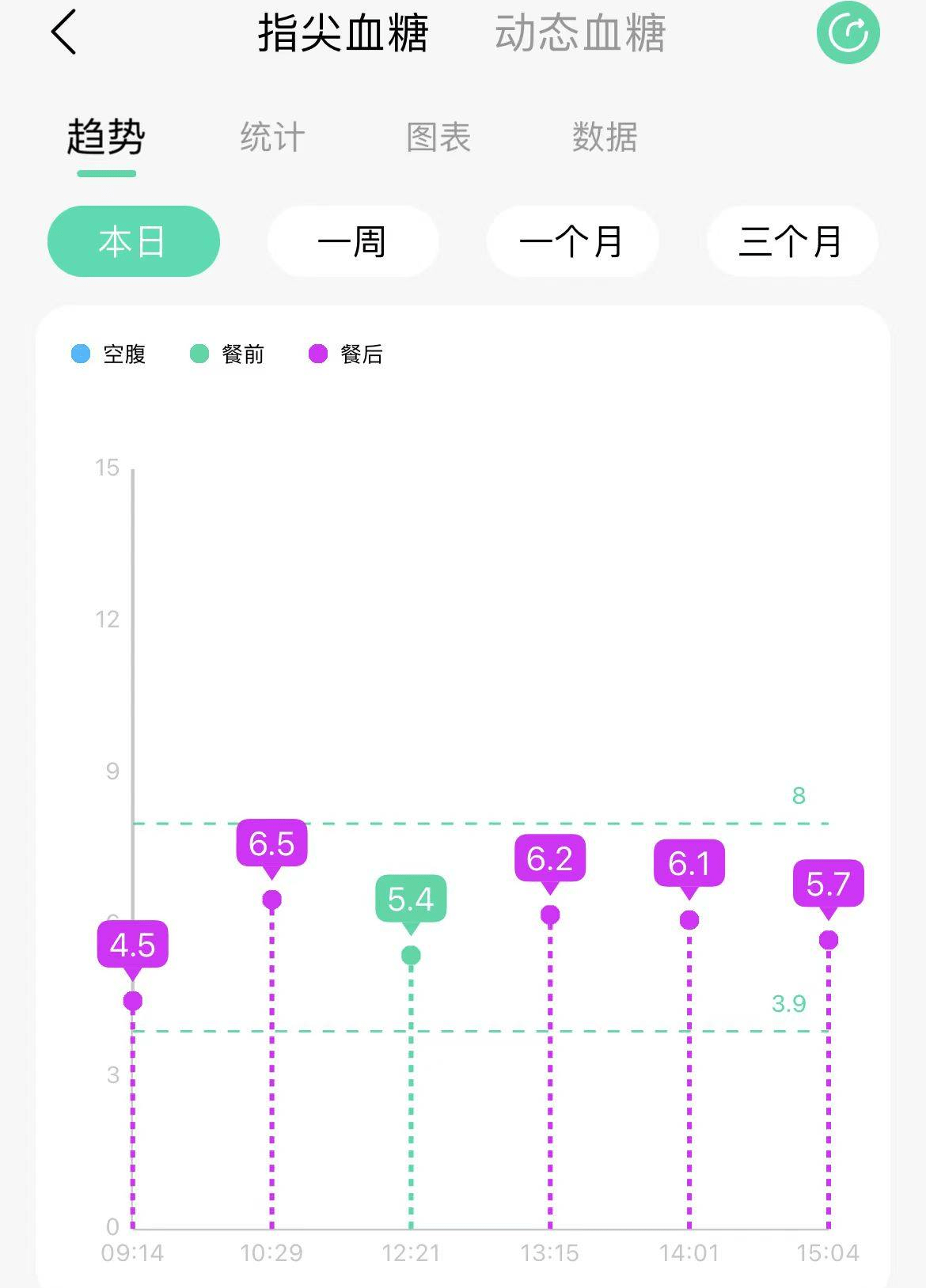Show the 一周 time range
The width and height of the screenshot is (926, 1288).
tap(353, 241)
